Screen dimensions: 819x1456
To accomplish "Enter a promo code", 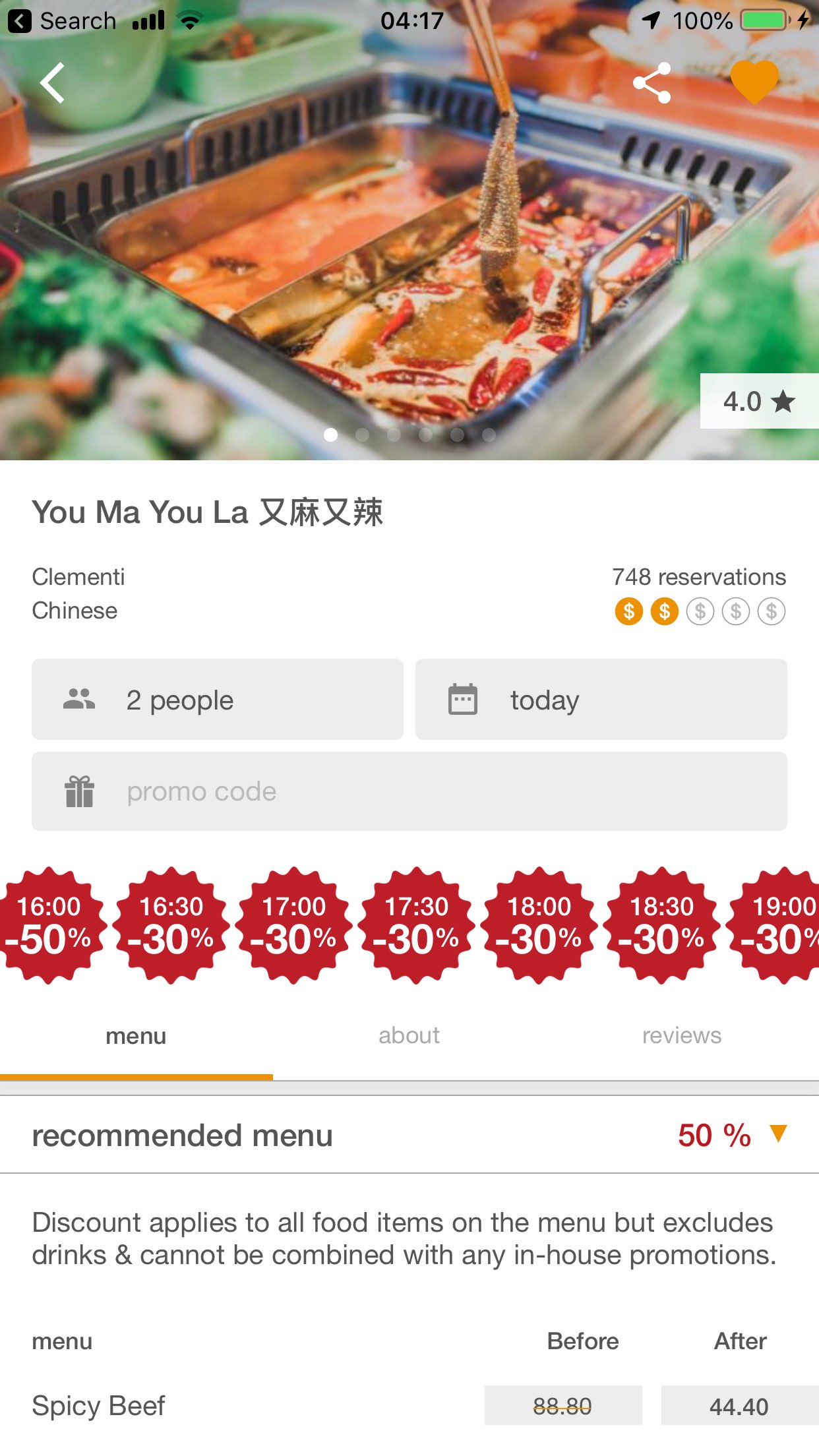I will pyautogui.click(x=409, y=791).
